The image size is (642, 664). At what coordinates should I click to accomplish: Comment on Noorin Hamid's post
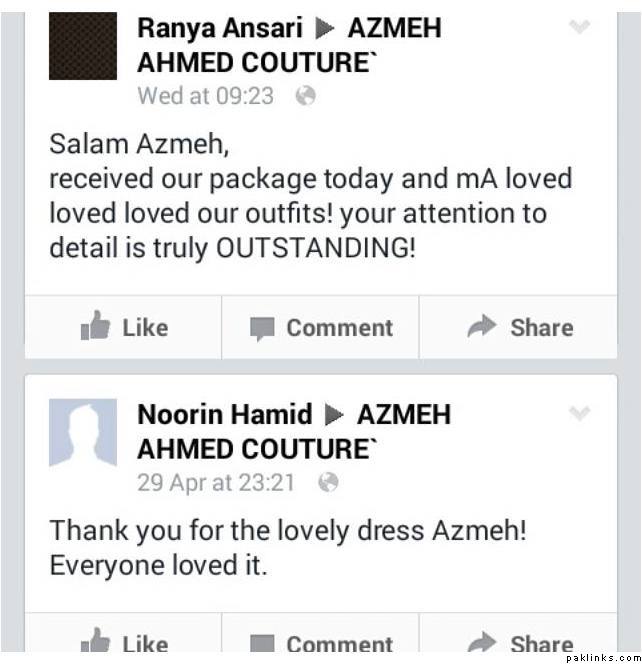coord(321,643)
